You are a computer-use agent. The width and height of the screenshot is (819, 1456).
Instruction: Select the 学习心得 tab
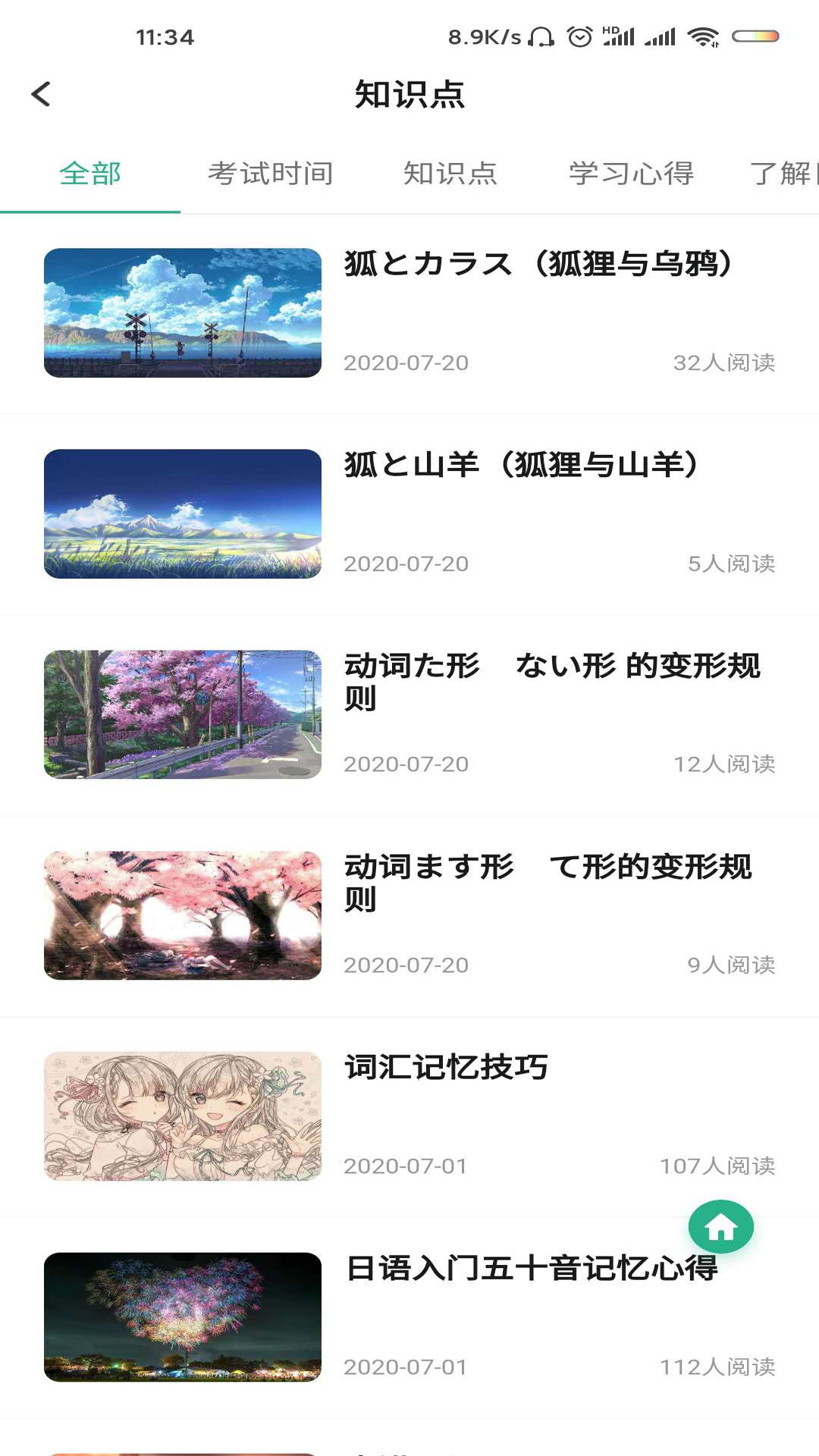633,174
